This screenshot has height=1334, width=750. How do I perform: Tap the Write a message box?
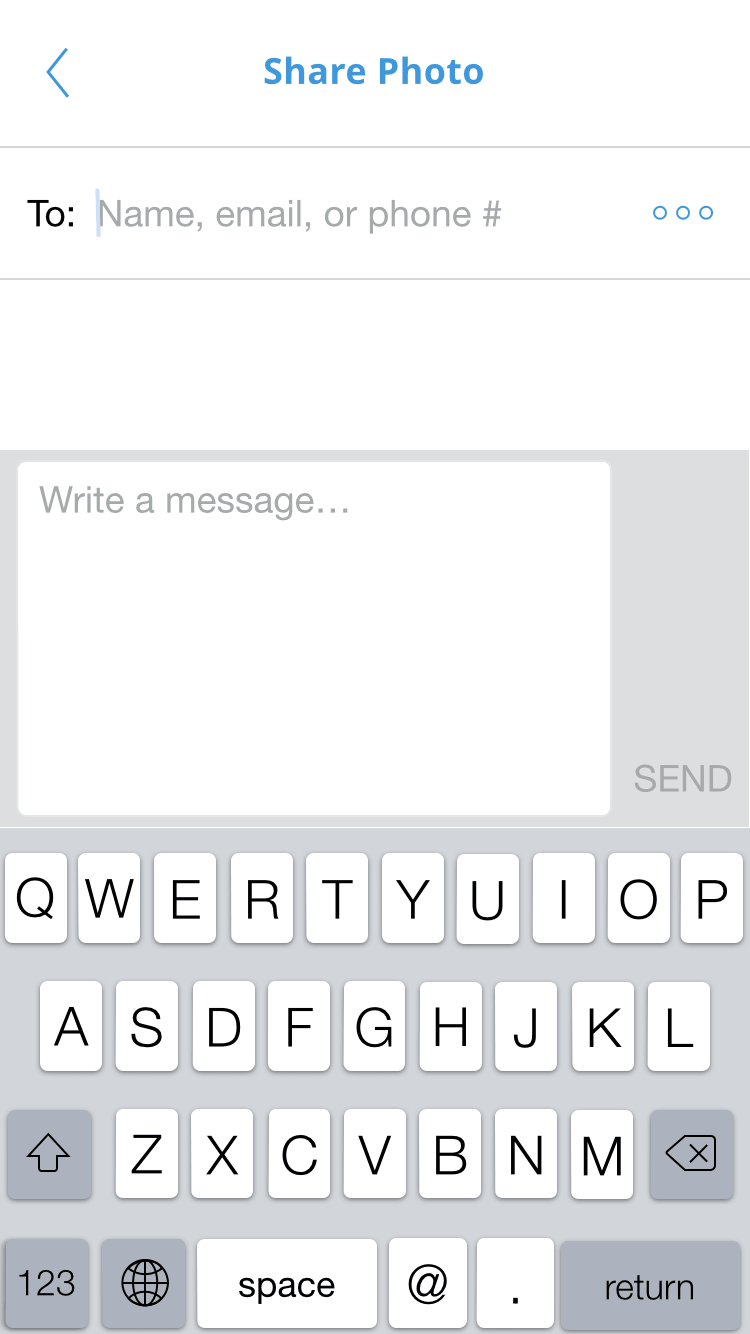pyautogui.click(x=314, y=638)
